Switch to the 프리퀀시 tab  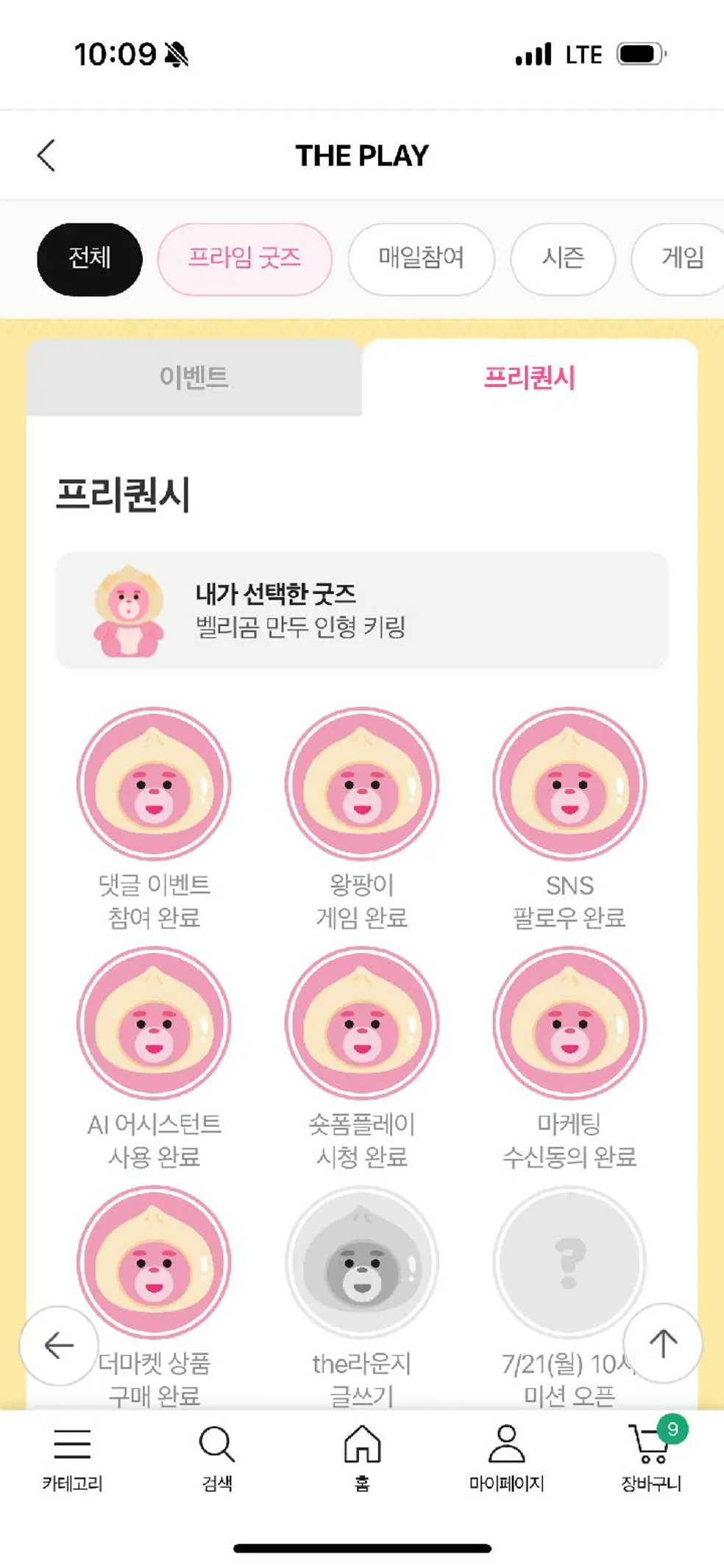tap(529, 378)
